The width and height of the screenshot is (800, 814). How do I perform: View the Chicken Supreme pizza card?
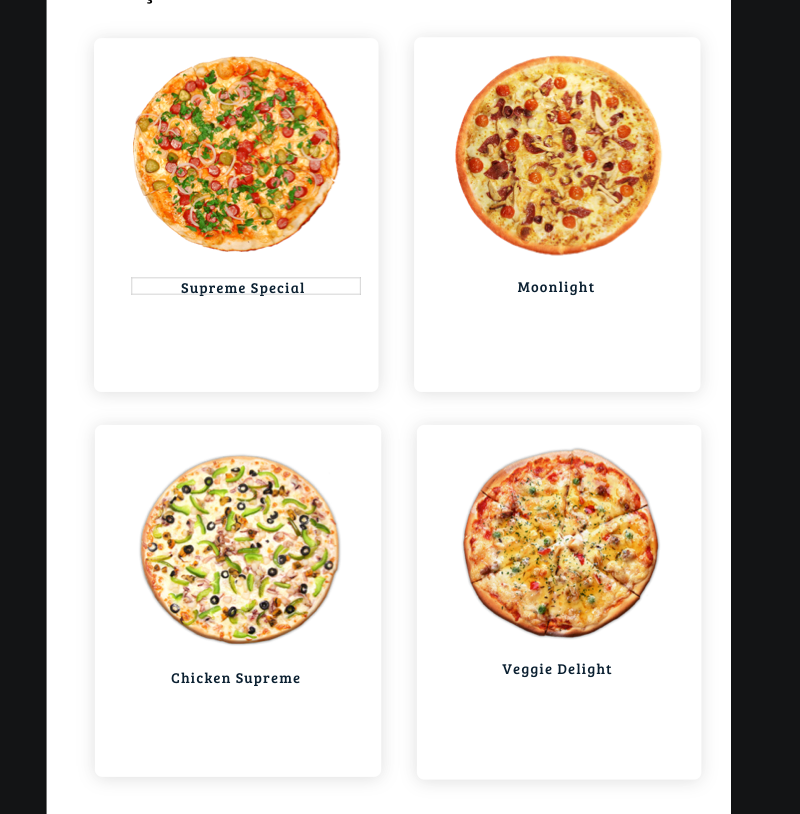tap(238, 600)
